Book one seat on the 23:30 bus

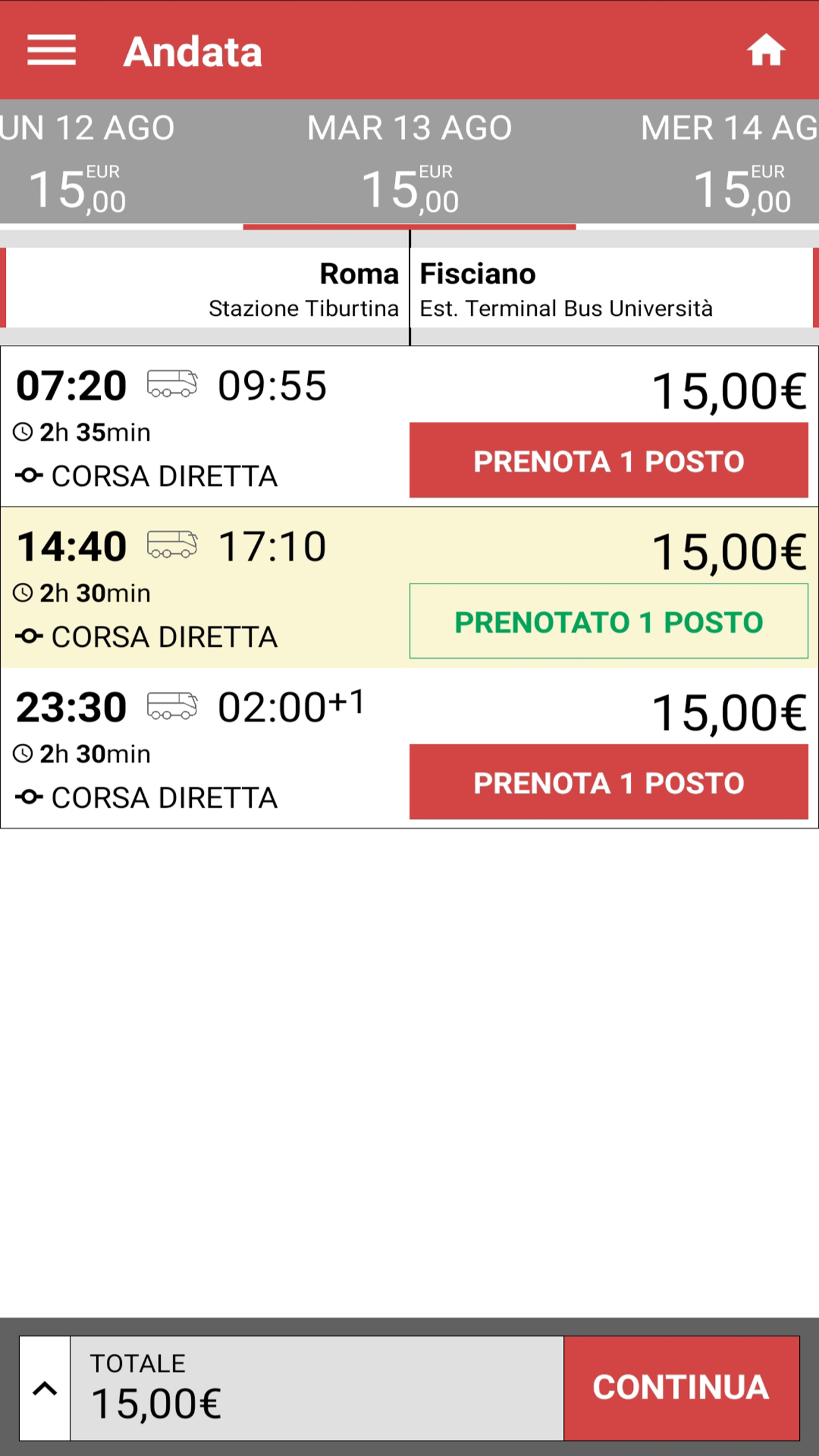click(x=608, y=782)
